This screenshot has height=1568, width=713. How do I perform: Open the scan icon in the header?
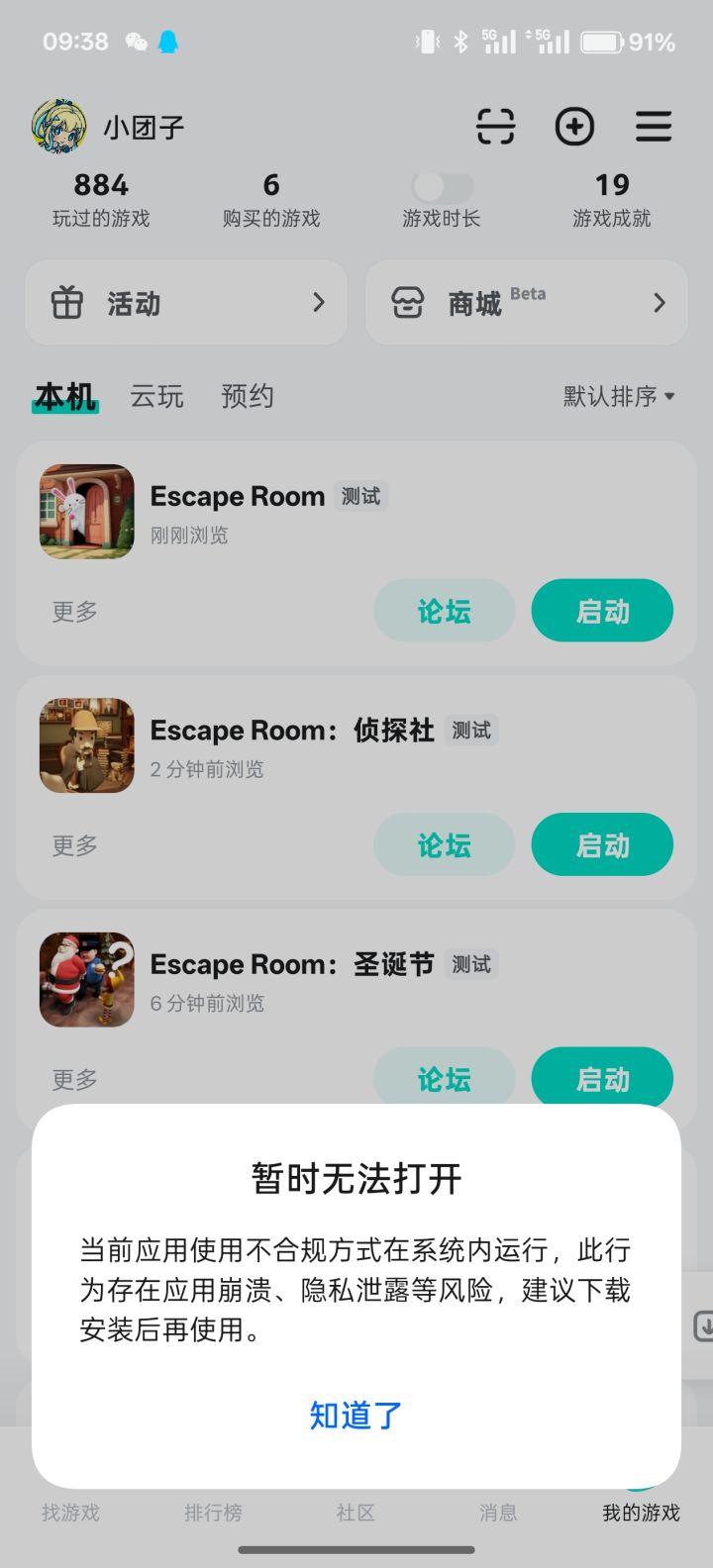point(496,127)
